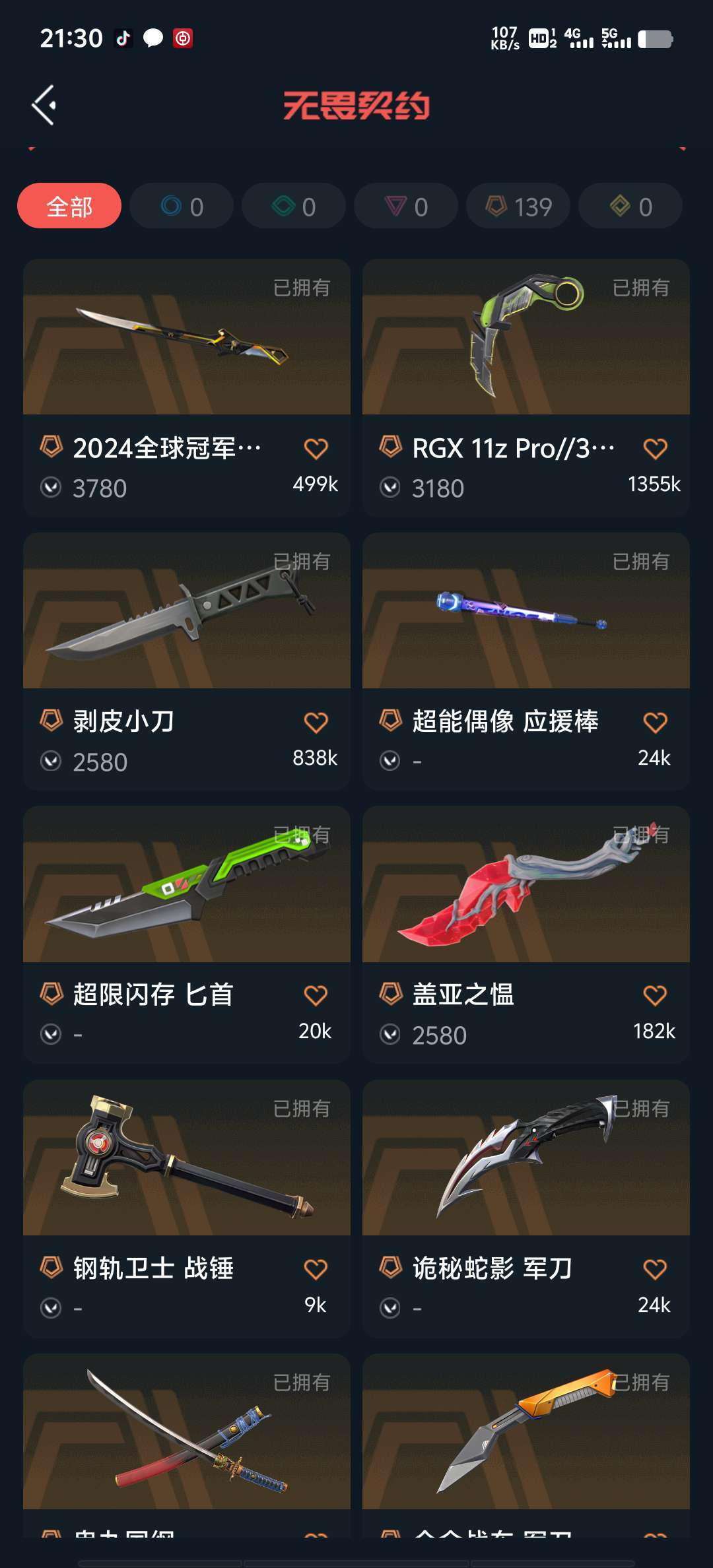Image resolution: width=713 pixels, height=1568 pixels.
Task: Switch to the purple triangle tier filter
Action: click(406, 207)
